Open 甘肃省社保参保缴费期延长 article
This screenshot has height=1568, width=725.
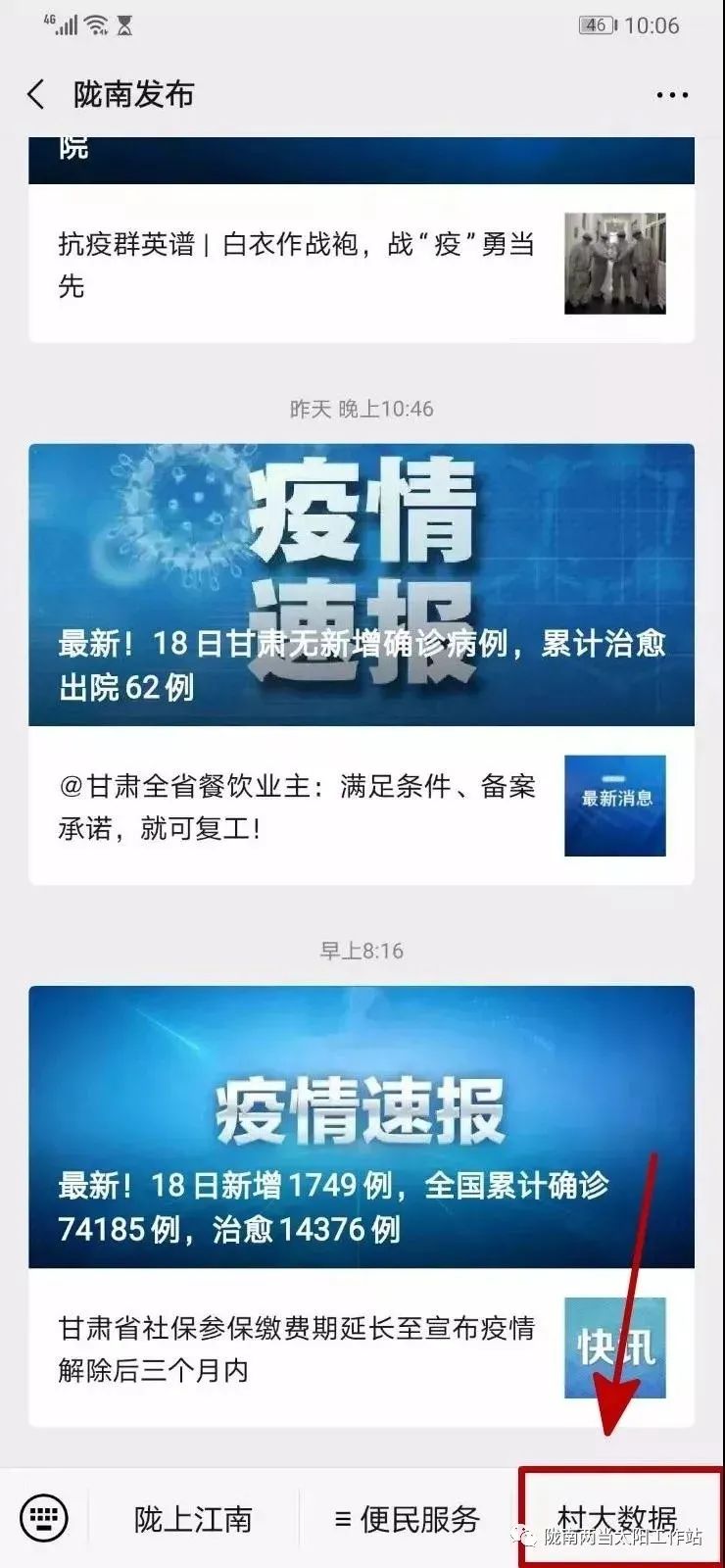coord(362,1347)
